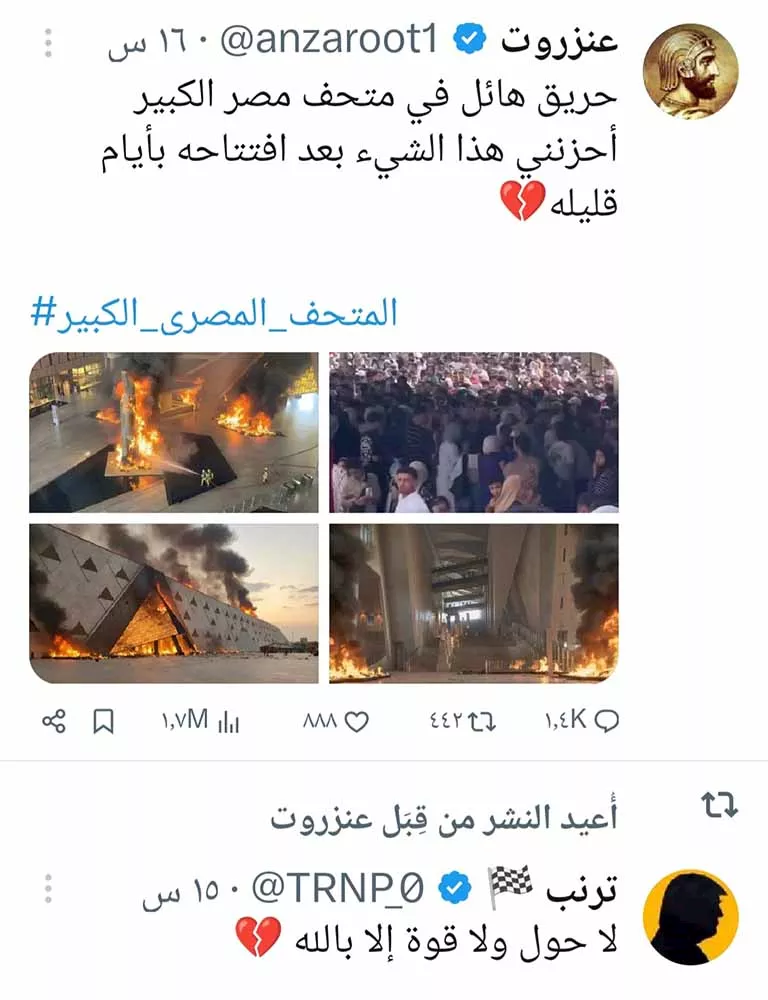The image size is (768, 1000).
Task: Open anzaroot1's profile avatar
Action: pos(690,71)
